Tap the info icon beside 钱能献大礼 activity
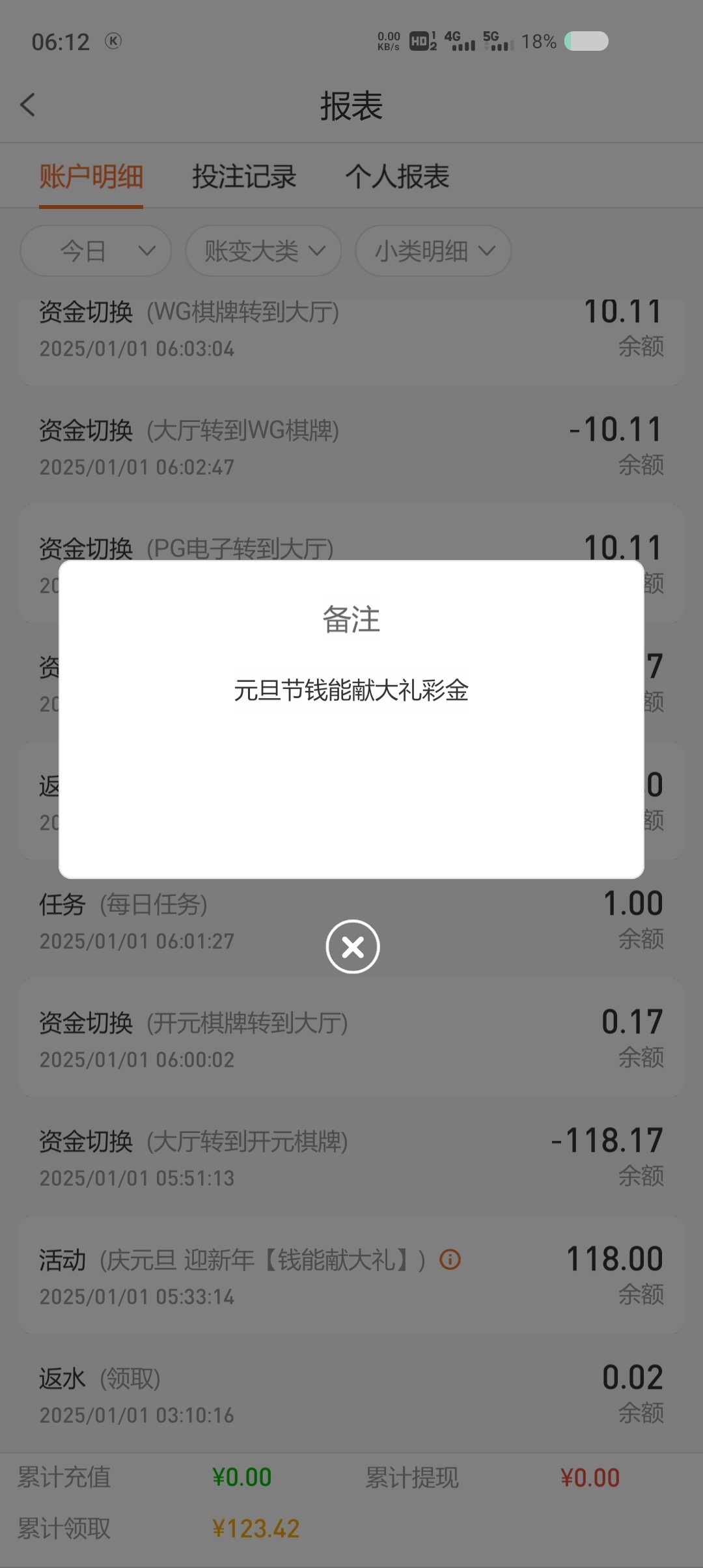 coord(450,1259)
